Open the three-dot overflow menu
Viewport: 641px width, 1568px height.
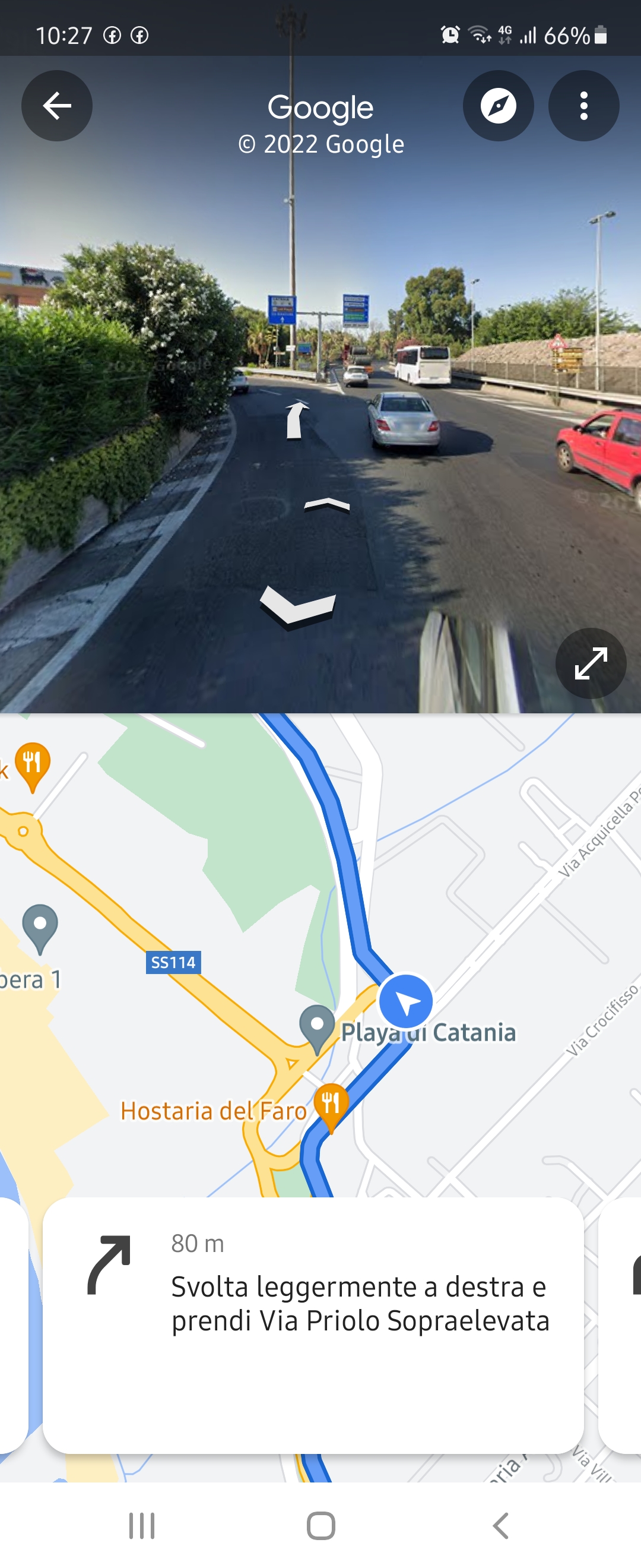click(x=583, y=105)
